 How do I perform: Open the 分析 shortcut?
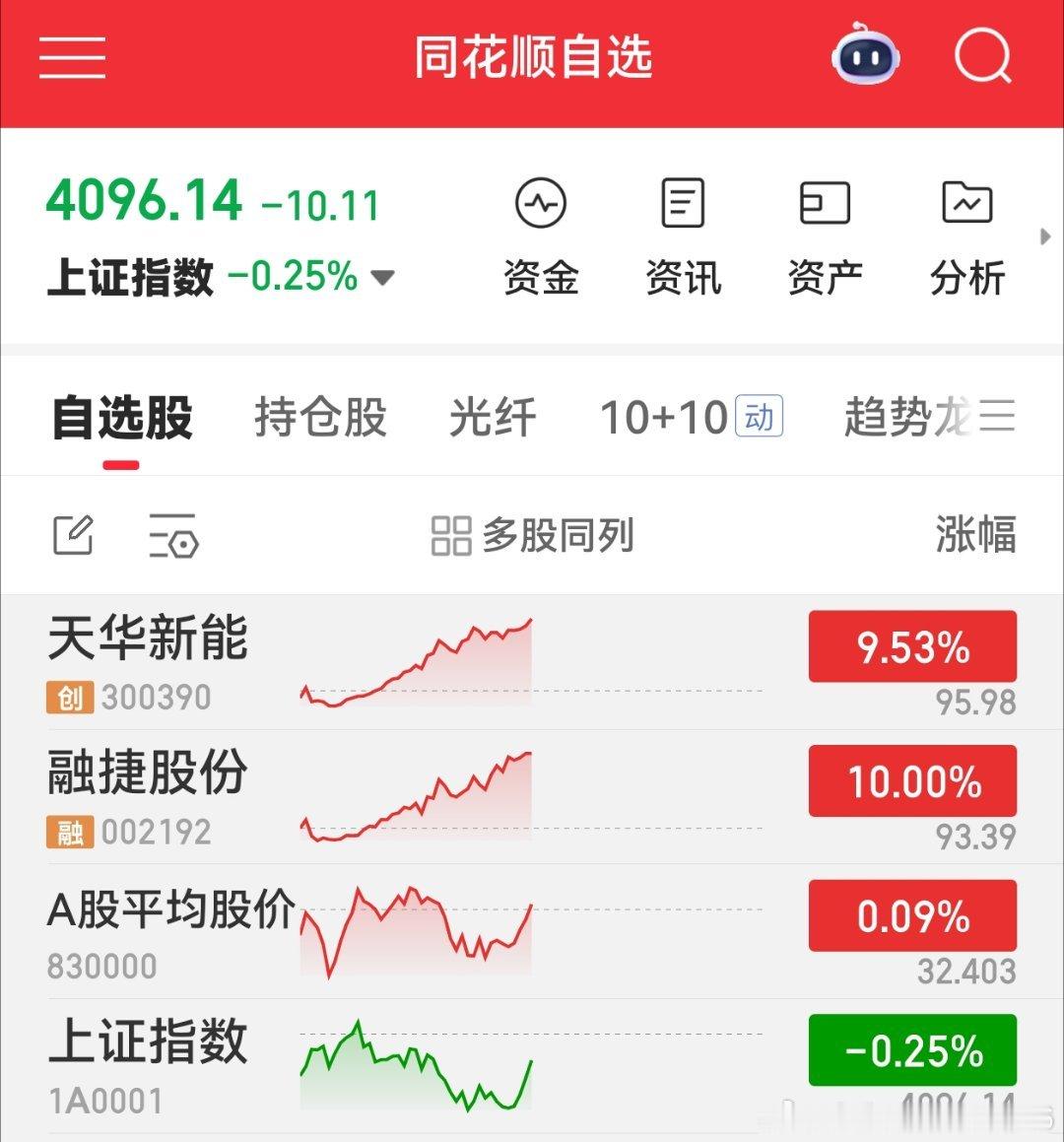[967, 237]
